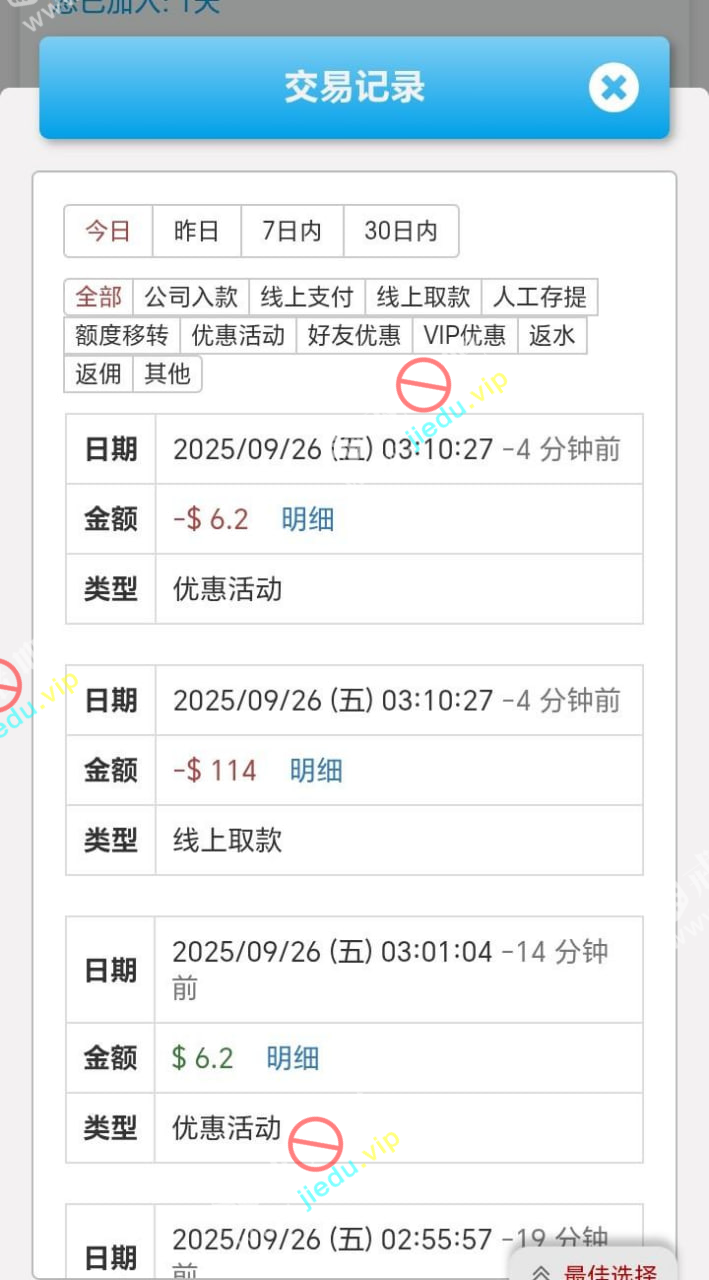The height and width of the screenshot is (1280, 709).
Task: Filter by VIP优惠
Action: pyautogui.click(x=465, y=335)
